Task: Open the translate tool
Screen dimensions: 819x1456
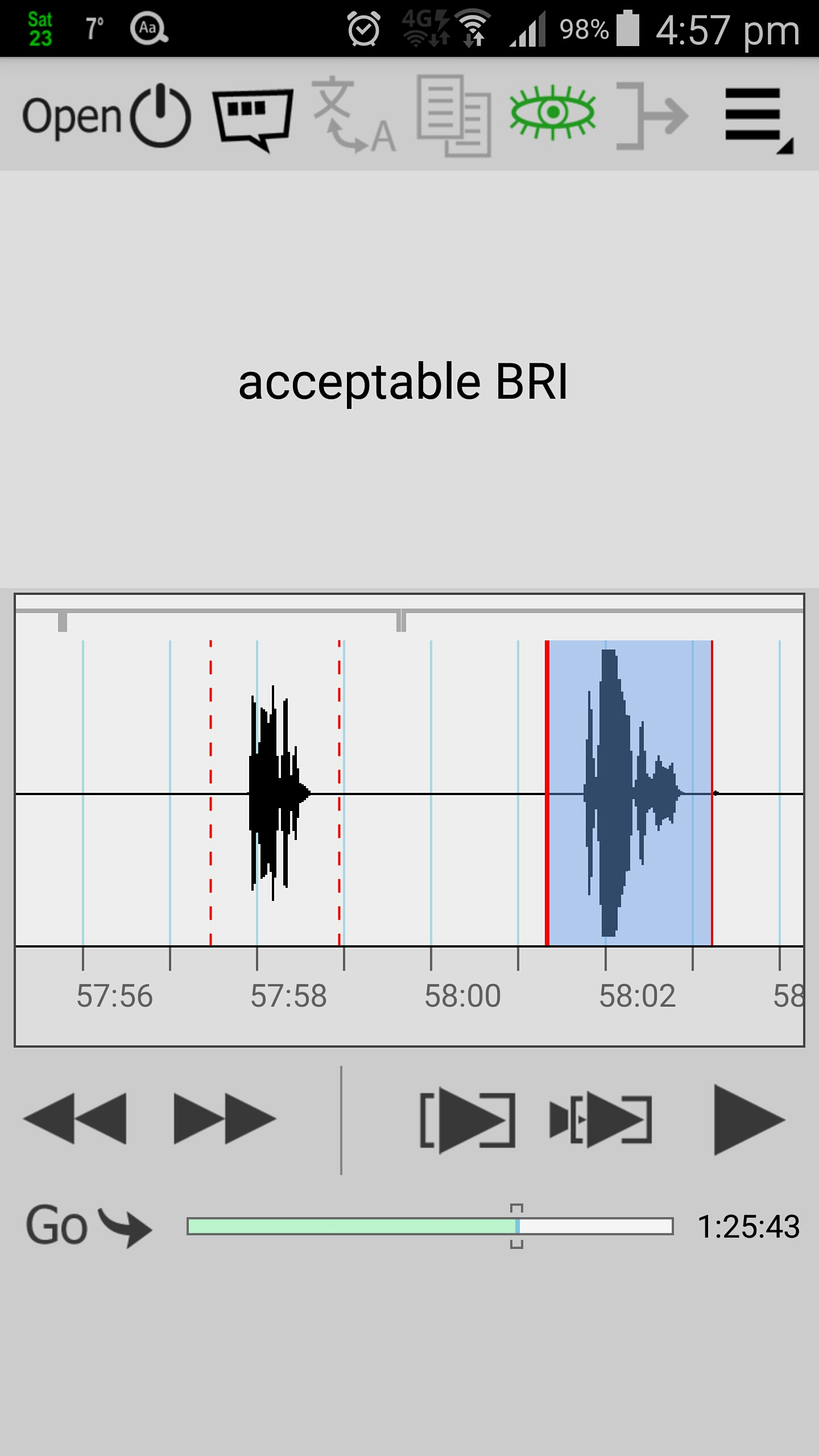Action: tap(354, 116)
